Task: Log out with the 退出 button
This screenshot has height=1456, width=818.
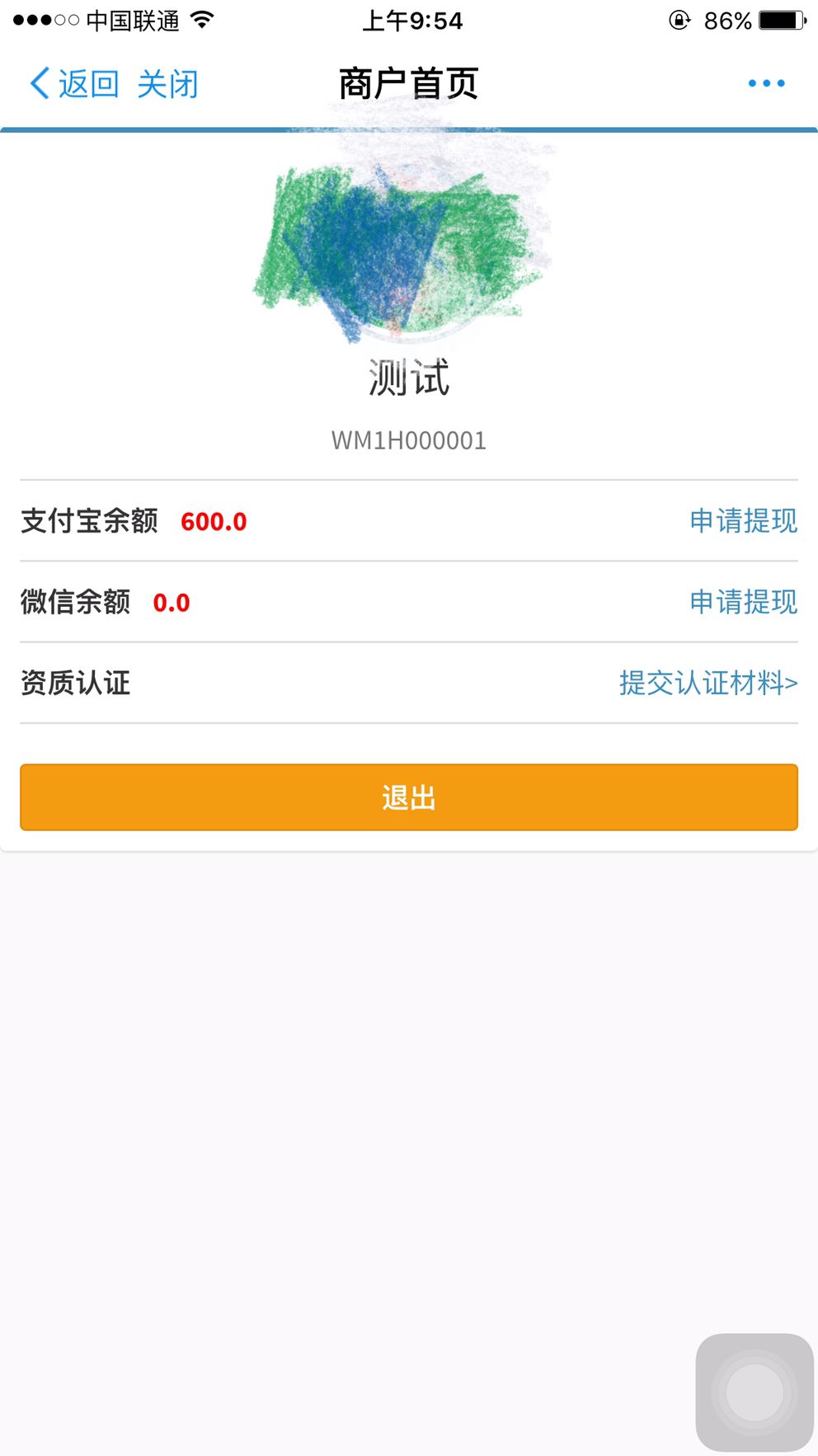Action: (409, 797)
